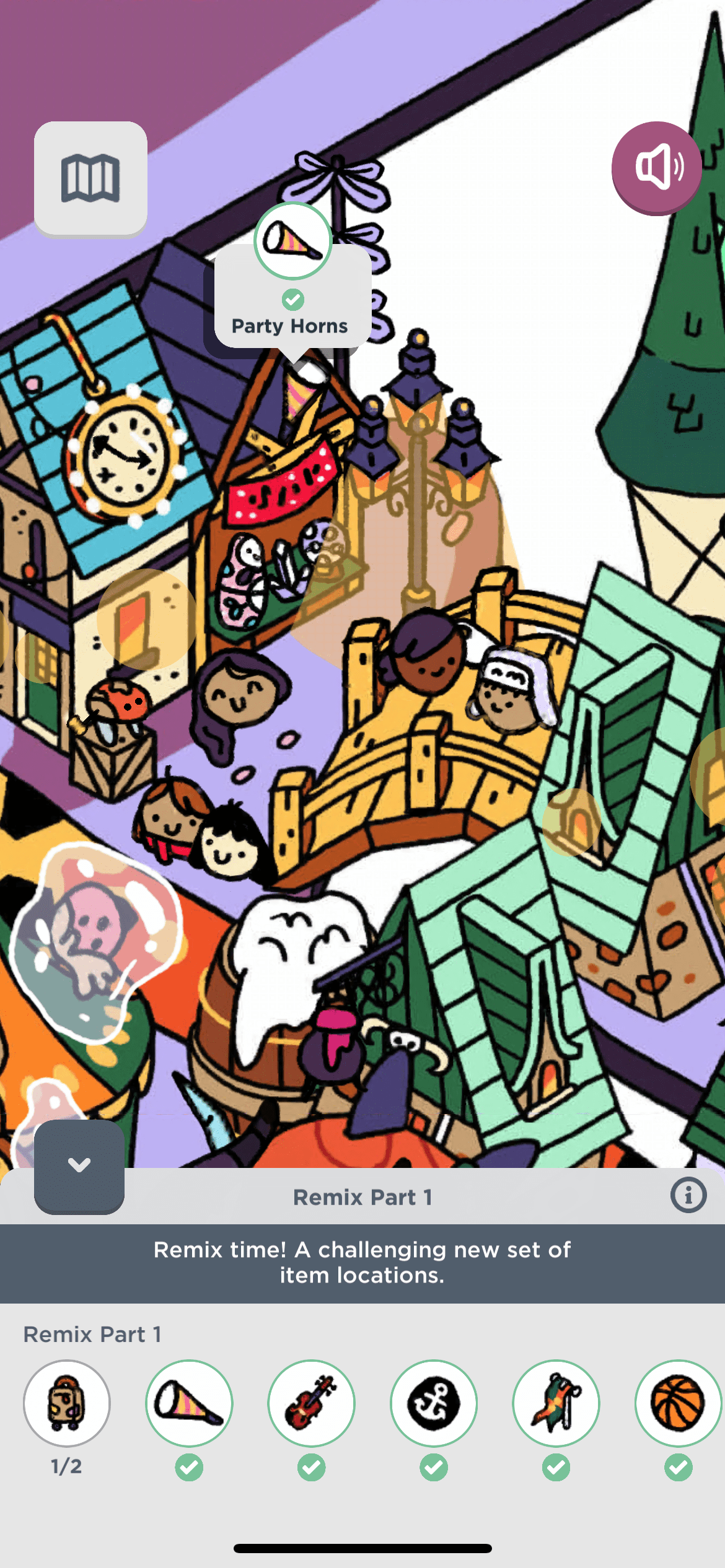Screen dimensions: 725x1568
Task: Select the party horn item in the list
Action: coord(189,1403)
